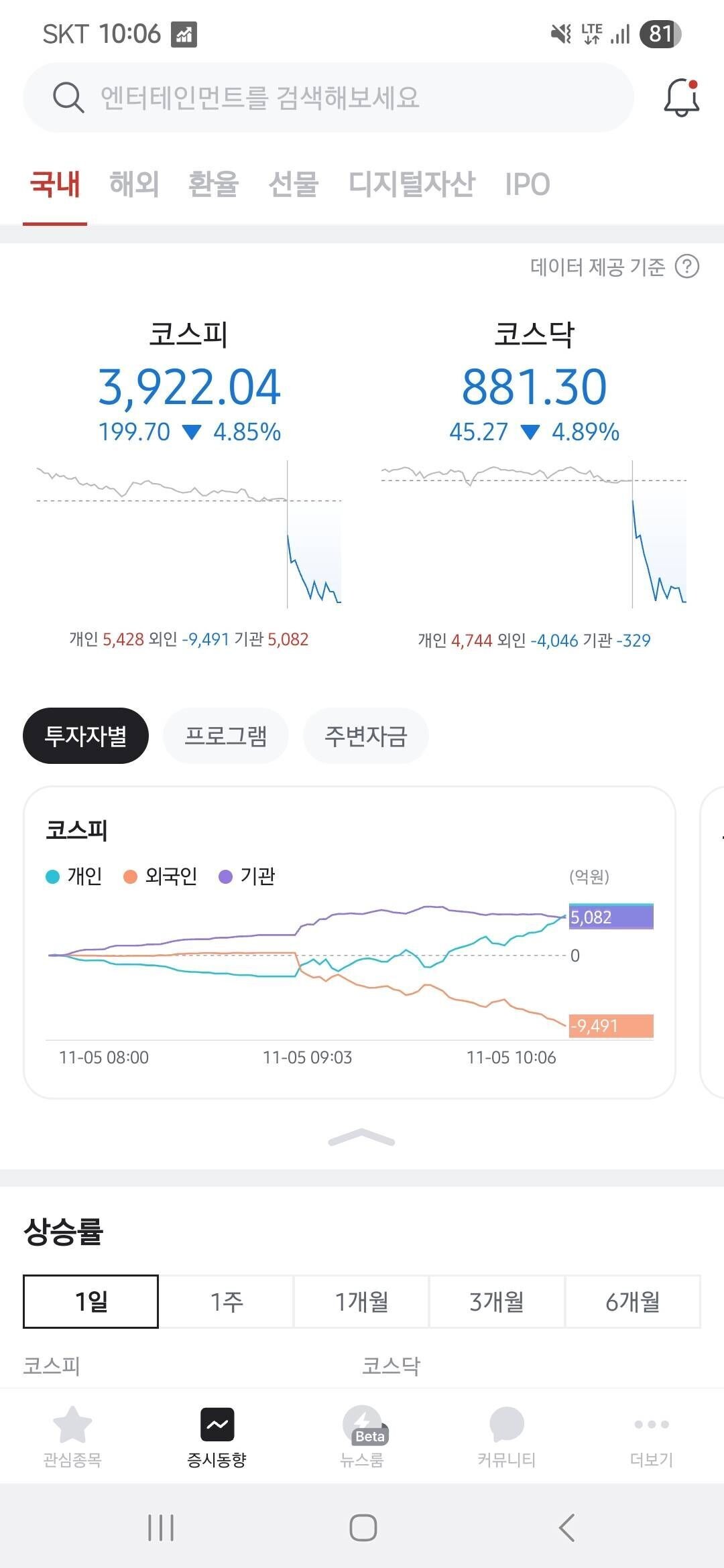Open the 디지털자산 tab
Screen dimensions: 724x1568
412,186
